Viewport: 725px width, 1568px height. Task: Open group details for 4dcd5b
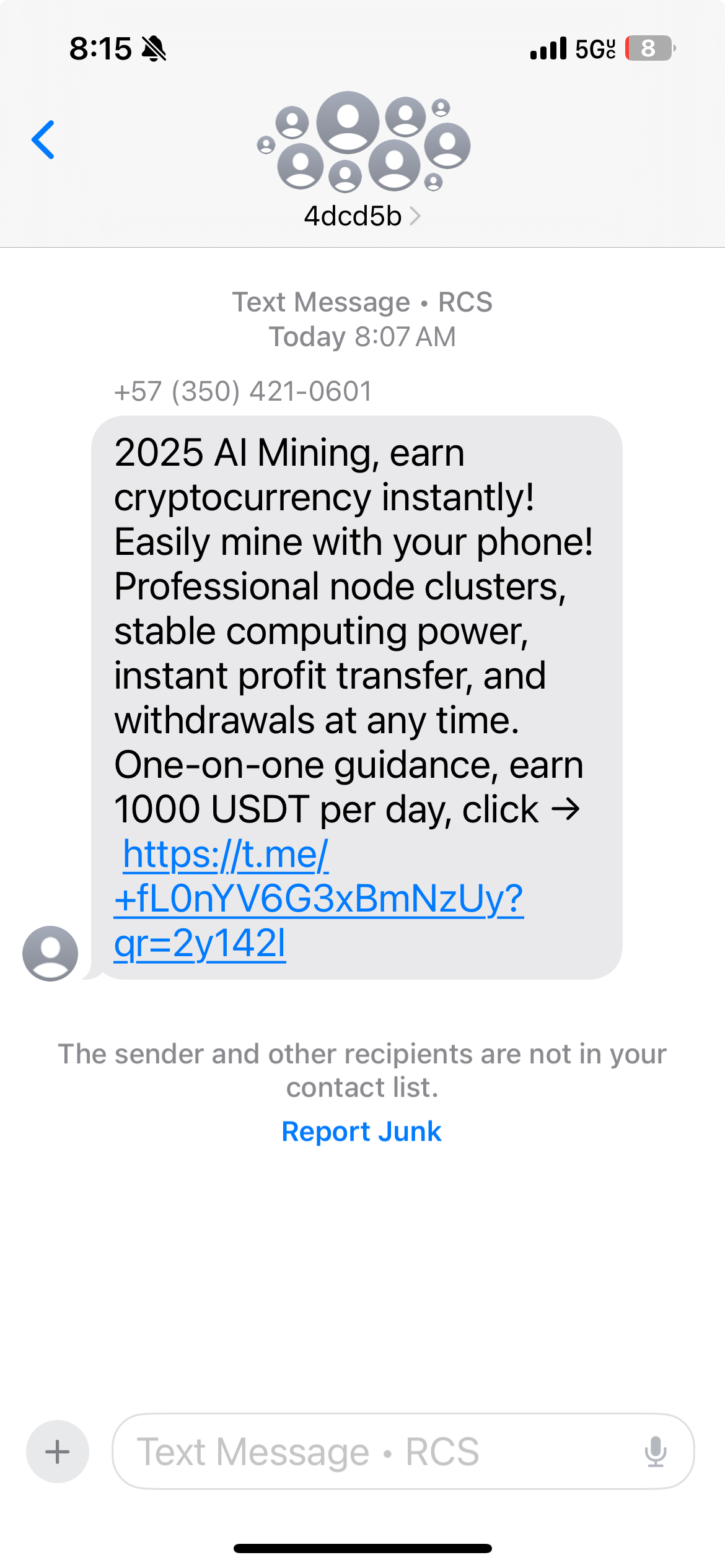362,216
